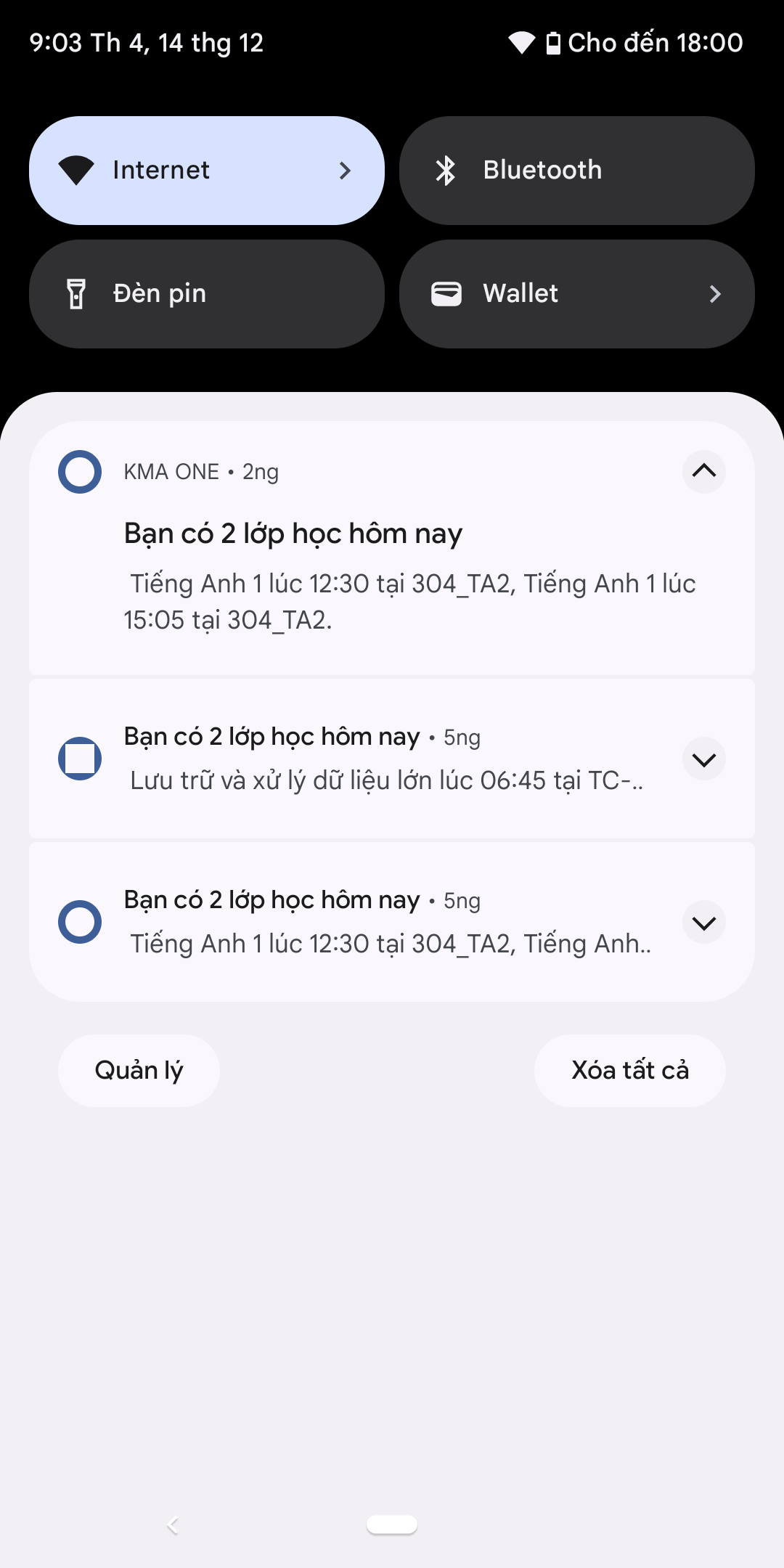This screenshot has width=784, height=1568.
Task: Open the Wallet tile
Action: coord(577,294)
